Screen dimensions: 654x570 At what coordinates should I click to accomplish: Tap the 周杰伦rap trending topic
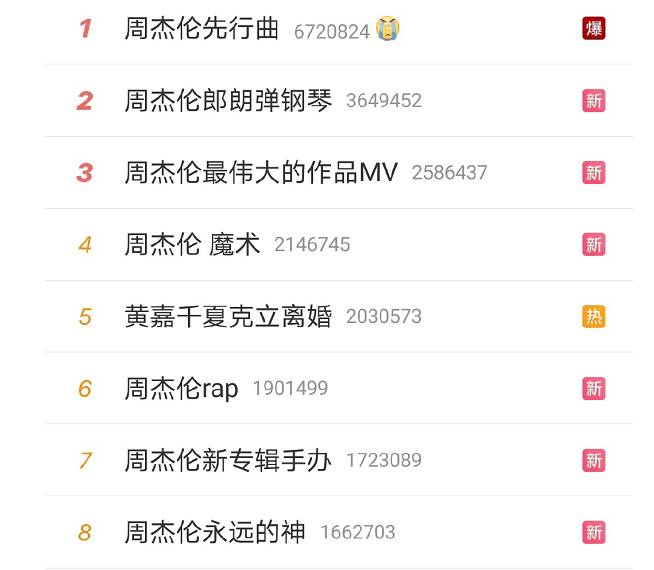181,389
